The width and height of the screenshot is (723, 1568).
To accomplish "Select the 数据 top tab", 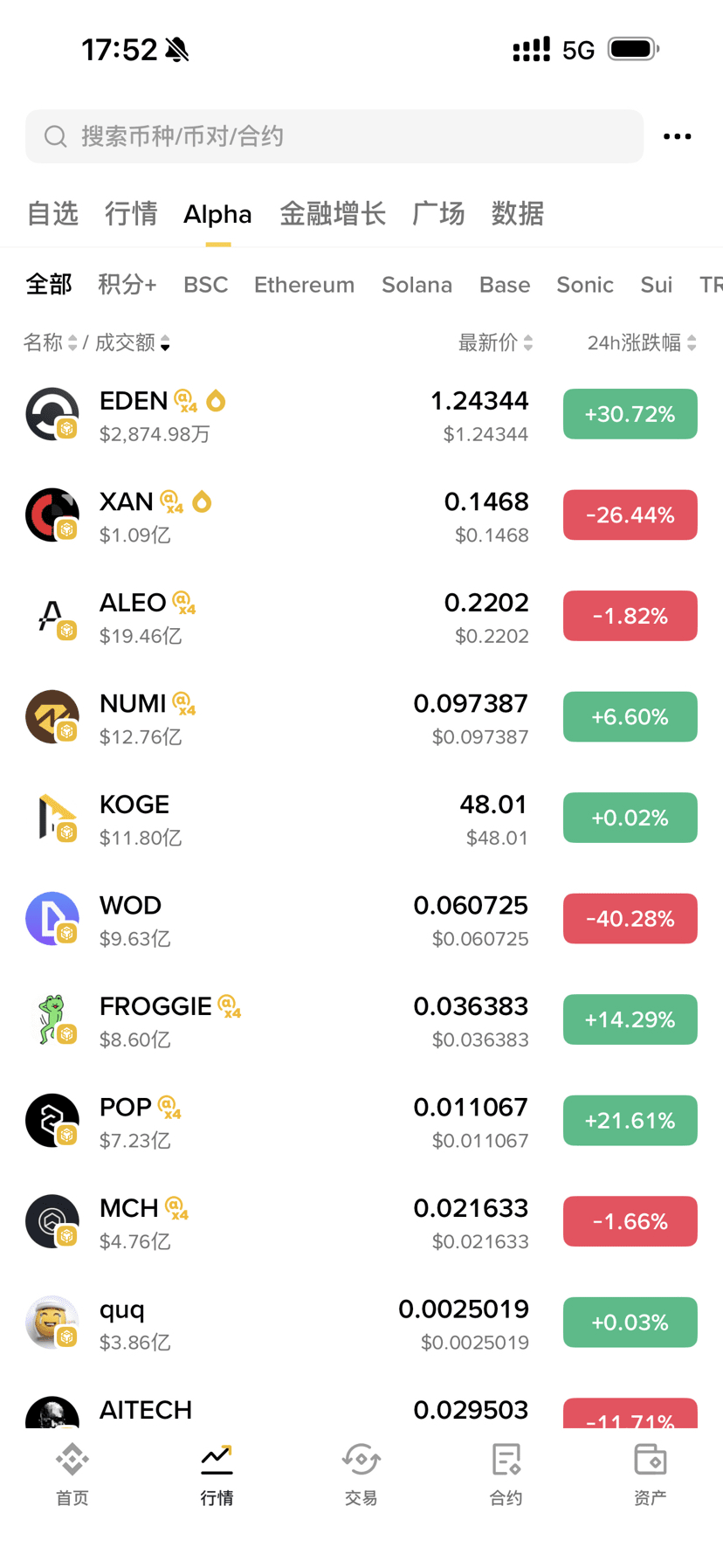I will [518, 214].
